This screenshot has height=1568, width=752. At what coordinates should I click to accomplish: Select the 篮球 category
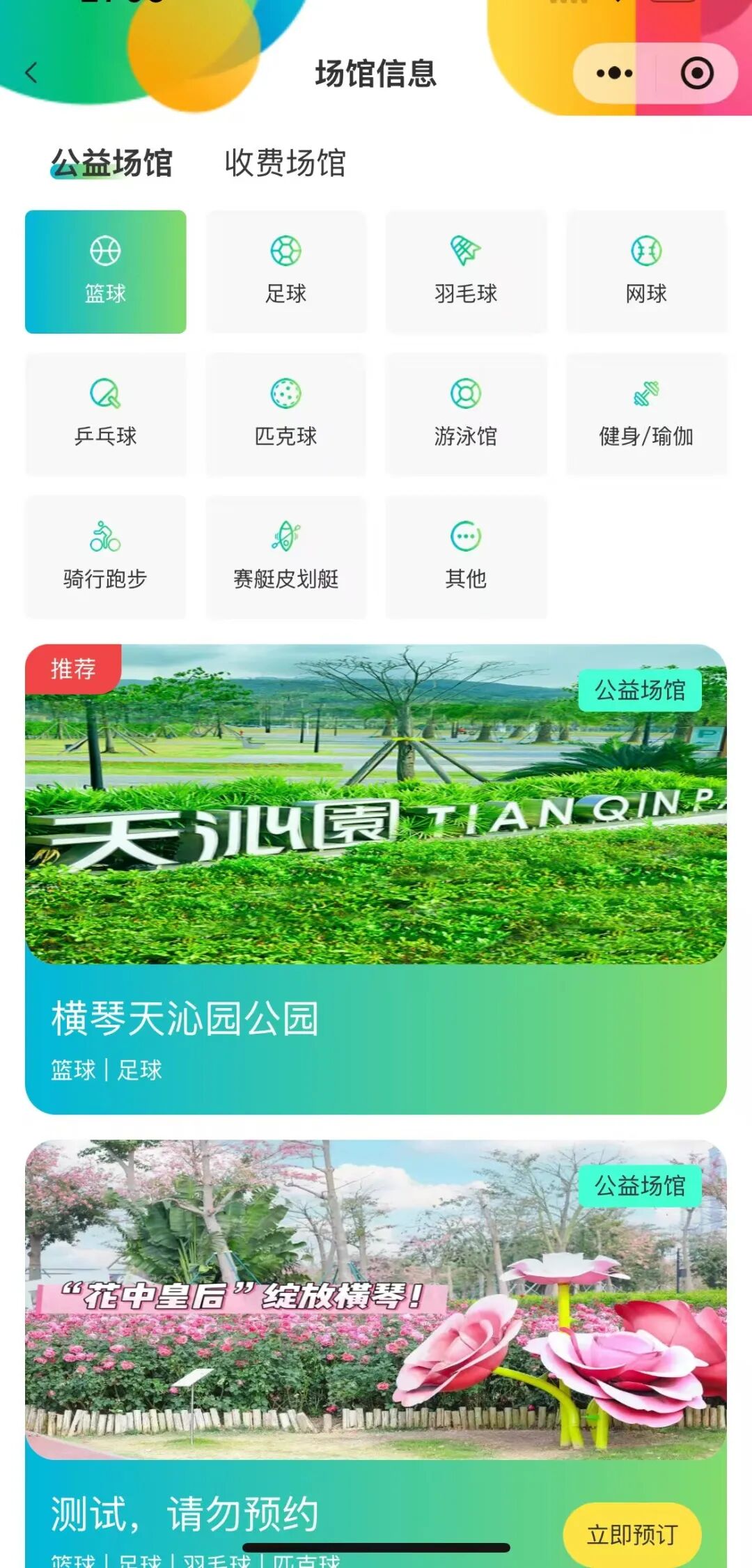coord(106,272)
